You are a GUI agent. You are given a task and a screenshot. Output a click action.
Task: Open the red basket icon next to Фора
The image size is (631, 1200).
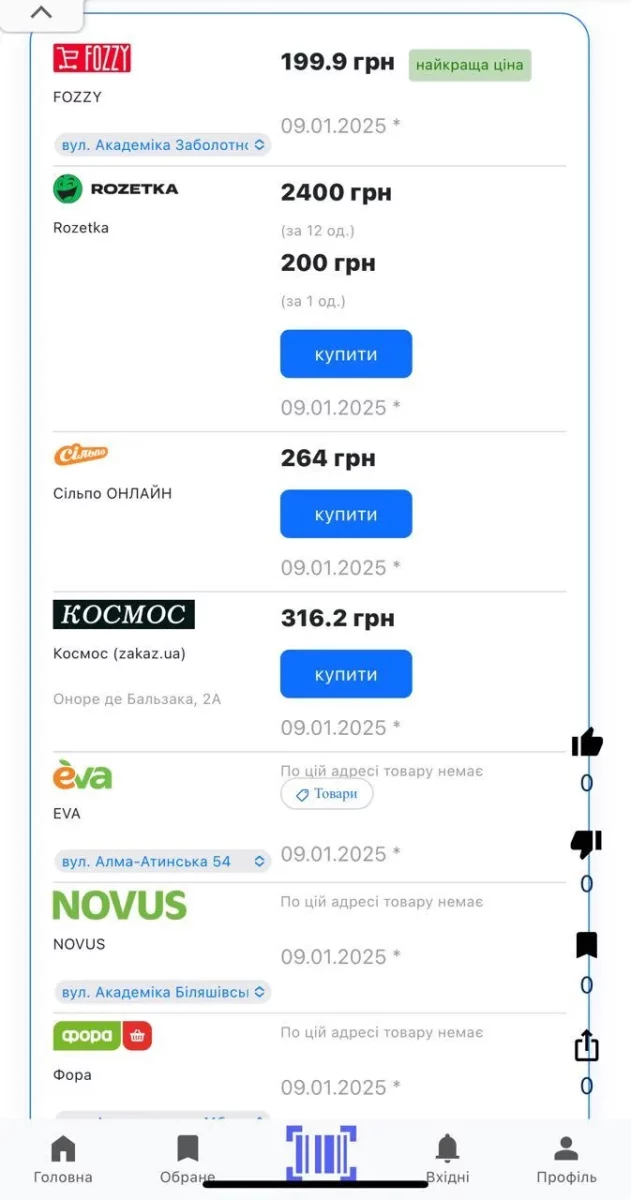coord(138,1036)
